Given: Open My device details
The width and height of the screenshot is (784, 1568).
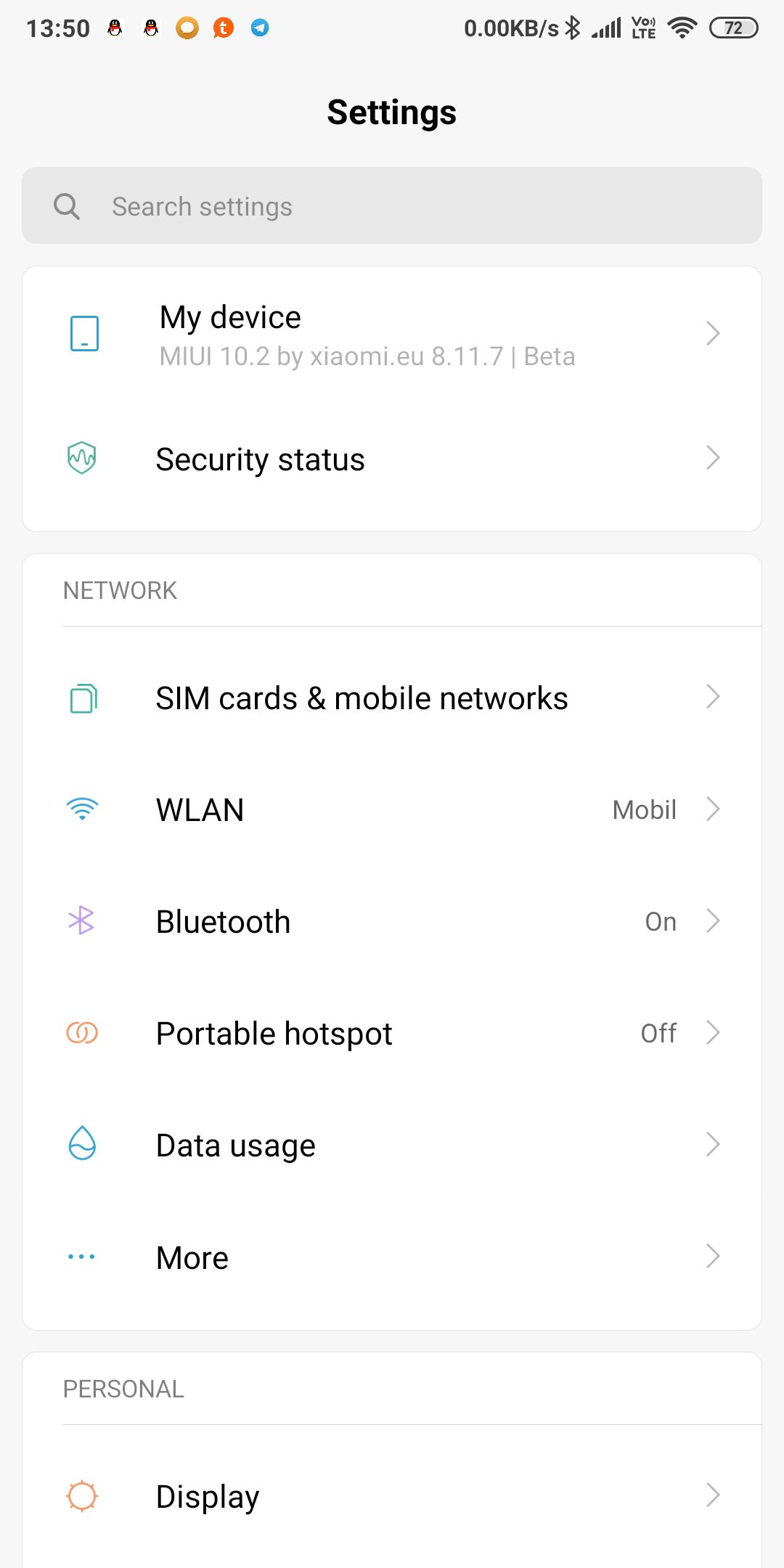Looking at the screenshot, I should coord(392,335).
